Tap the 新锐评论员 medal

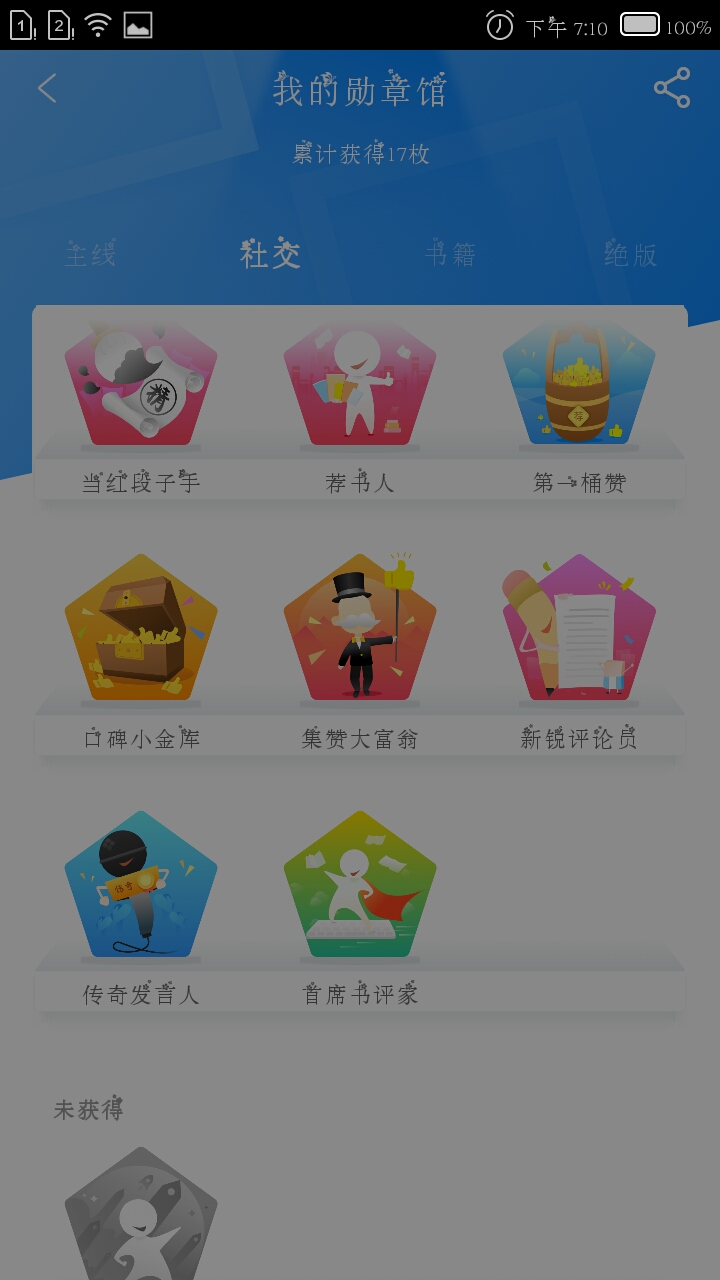click(579, 628)
